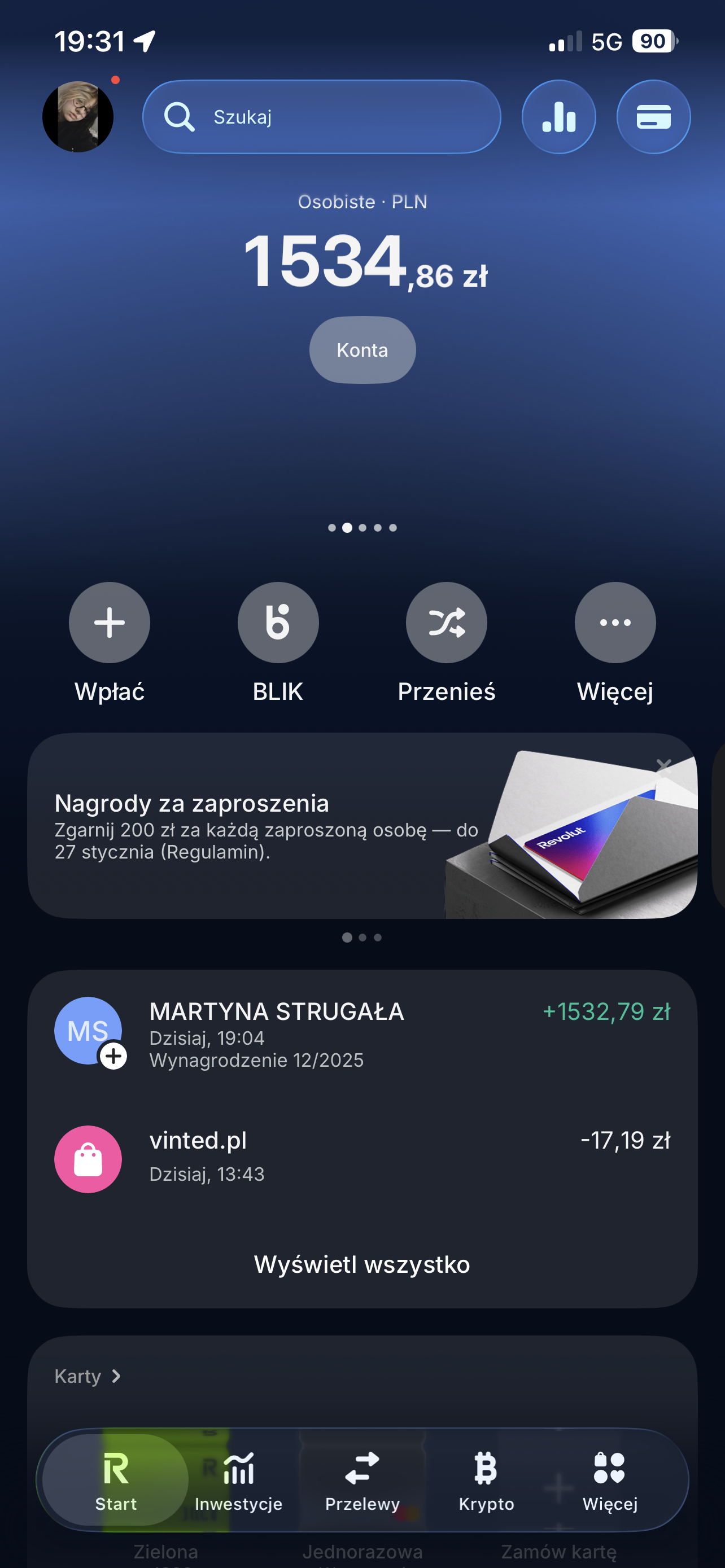
Task: Switch to Krypto tab
Action: tap(486, 1479)
